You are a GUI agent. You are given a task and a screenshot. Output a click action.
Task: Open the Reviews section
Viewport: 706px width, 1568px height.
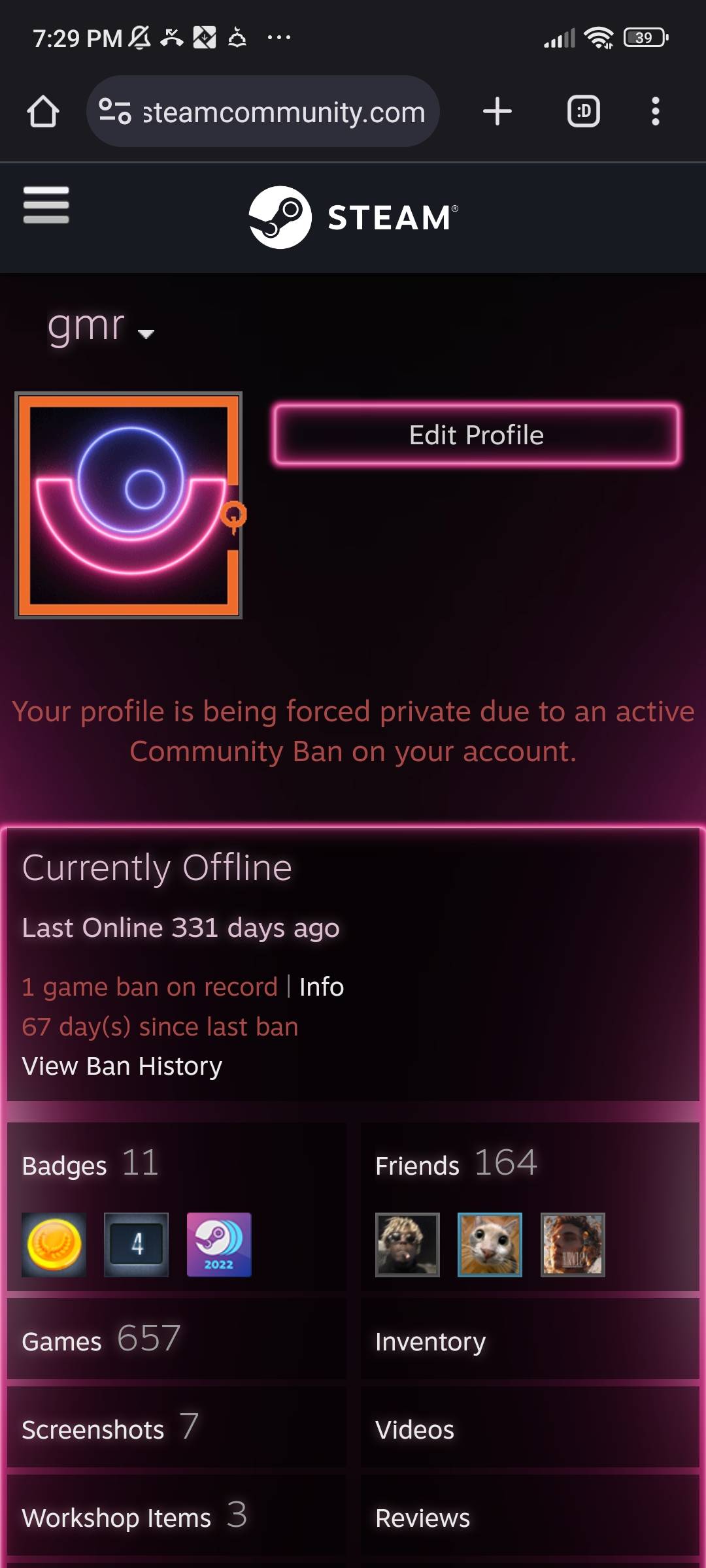tap(422, 1518)
